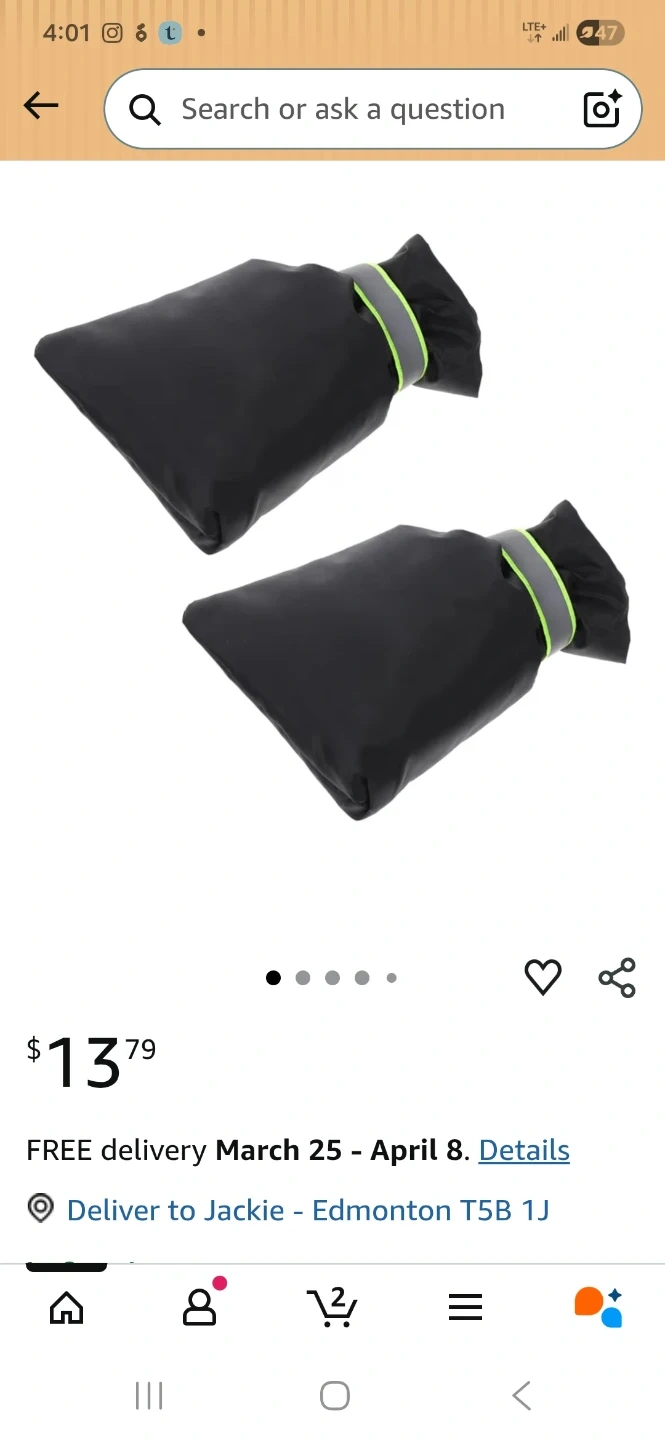Open delivery Details link
This screenshot has height=1440, width=665.
coord(524,1150)
